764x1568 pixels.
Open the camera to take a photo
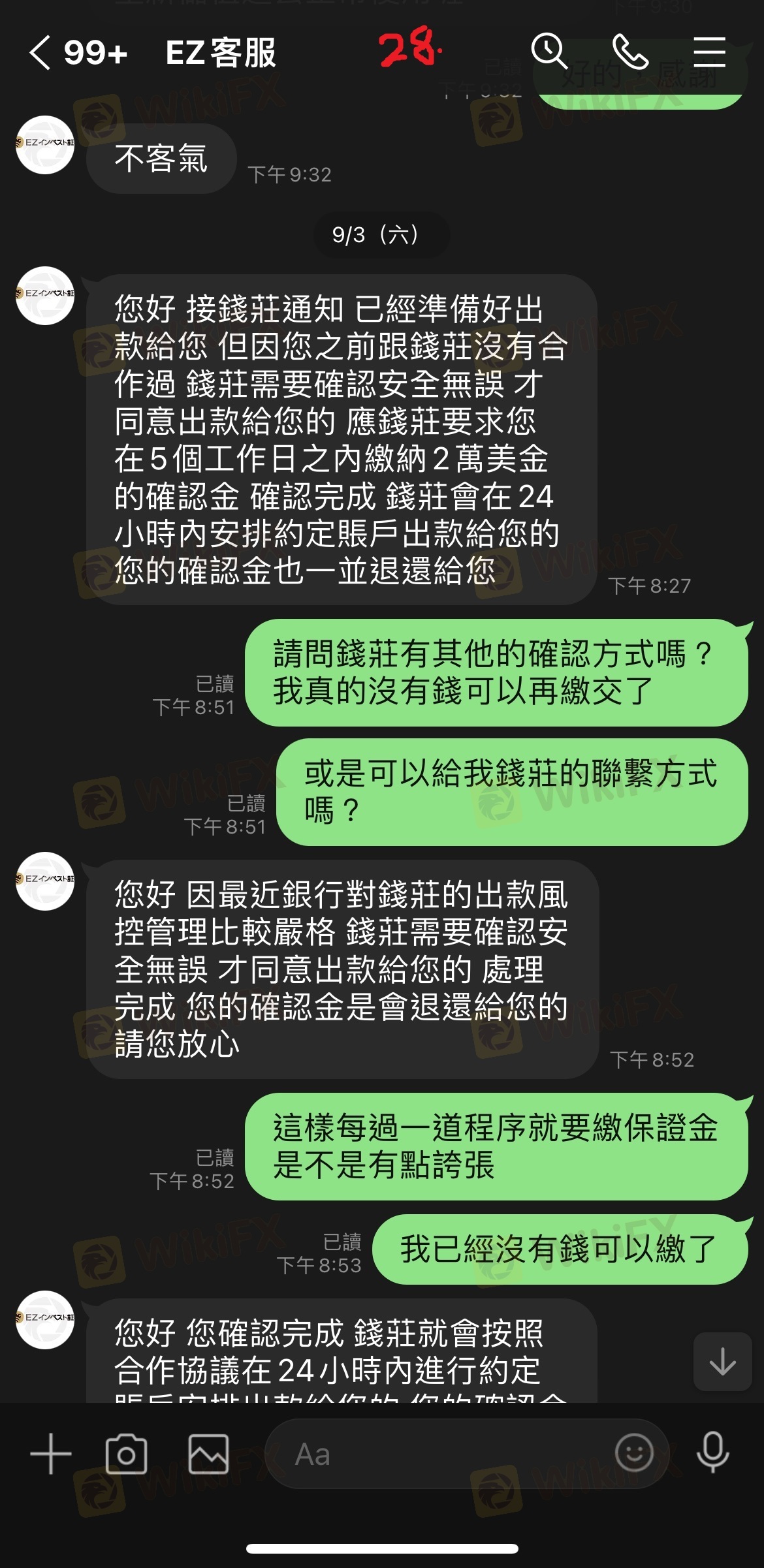pyautogui.click(x=126, y=1454)
